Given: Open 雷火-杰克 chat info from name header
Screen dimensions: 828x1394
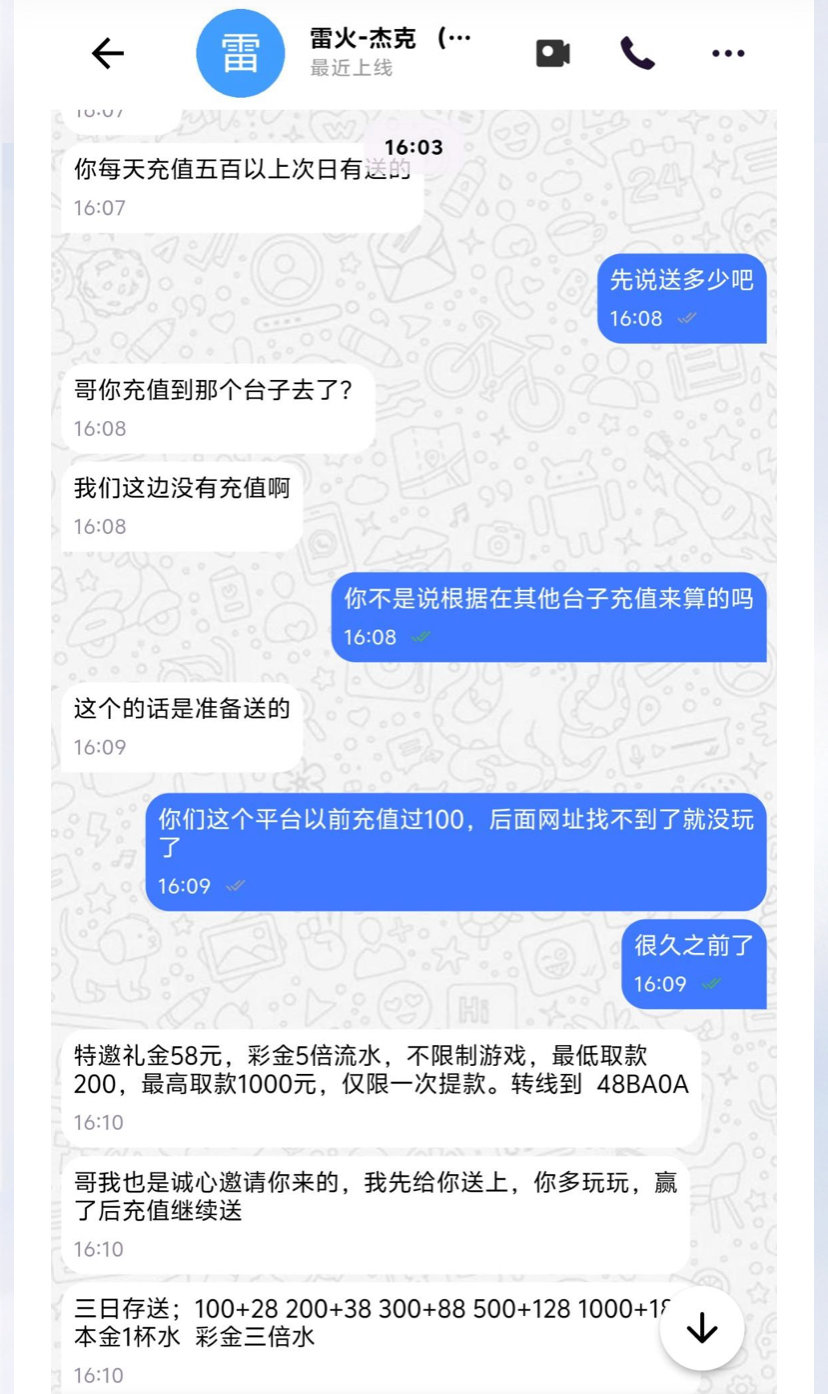Looking at the screenshot, I should [x=390, y=40].
